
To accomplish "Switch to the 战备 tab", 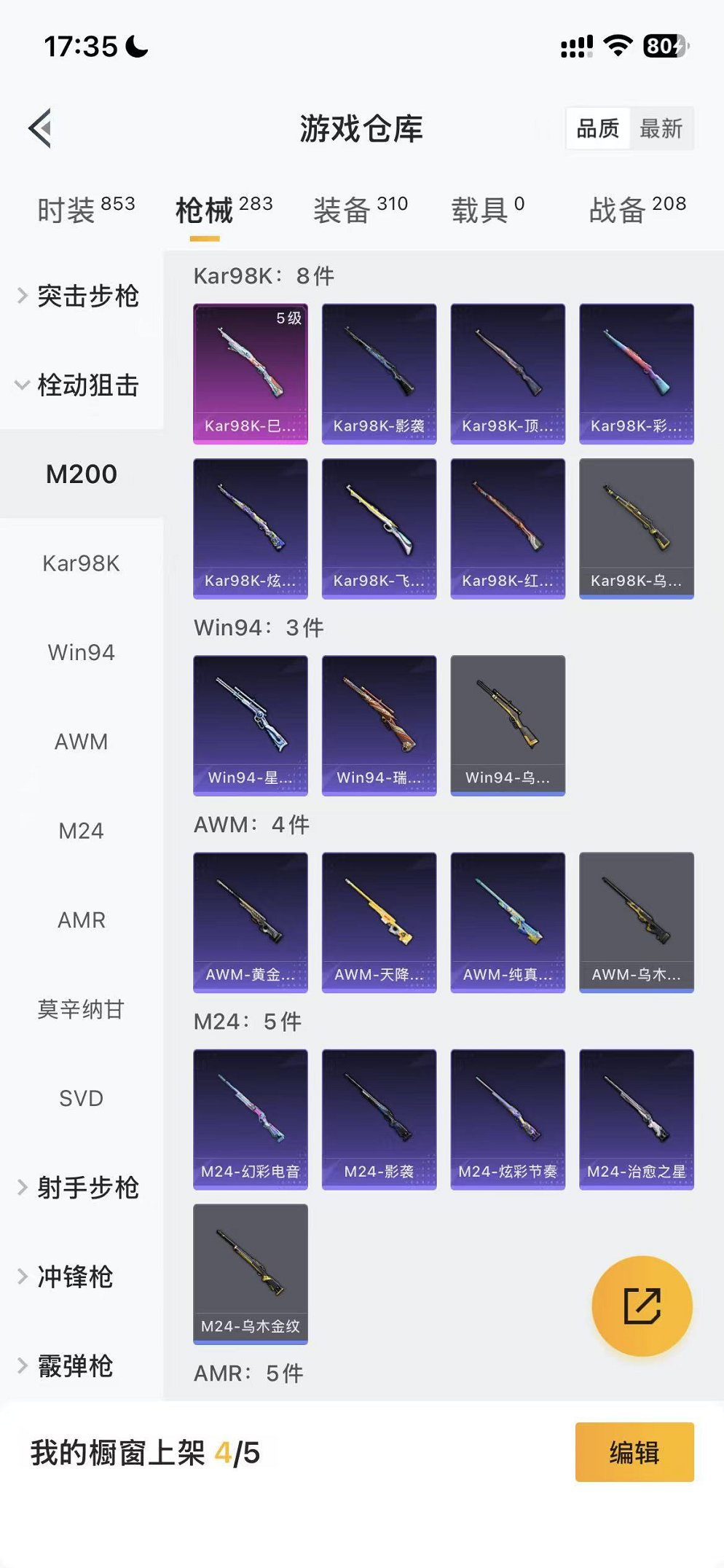I will 637,210.
